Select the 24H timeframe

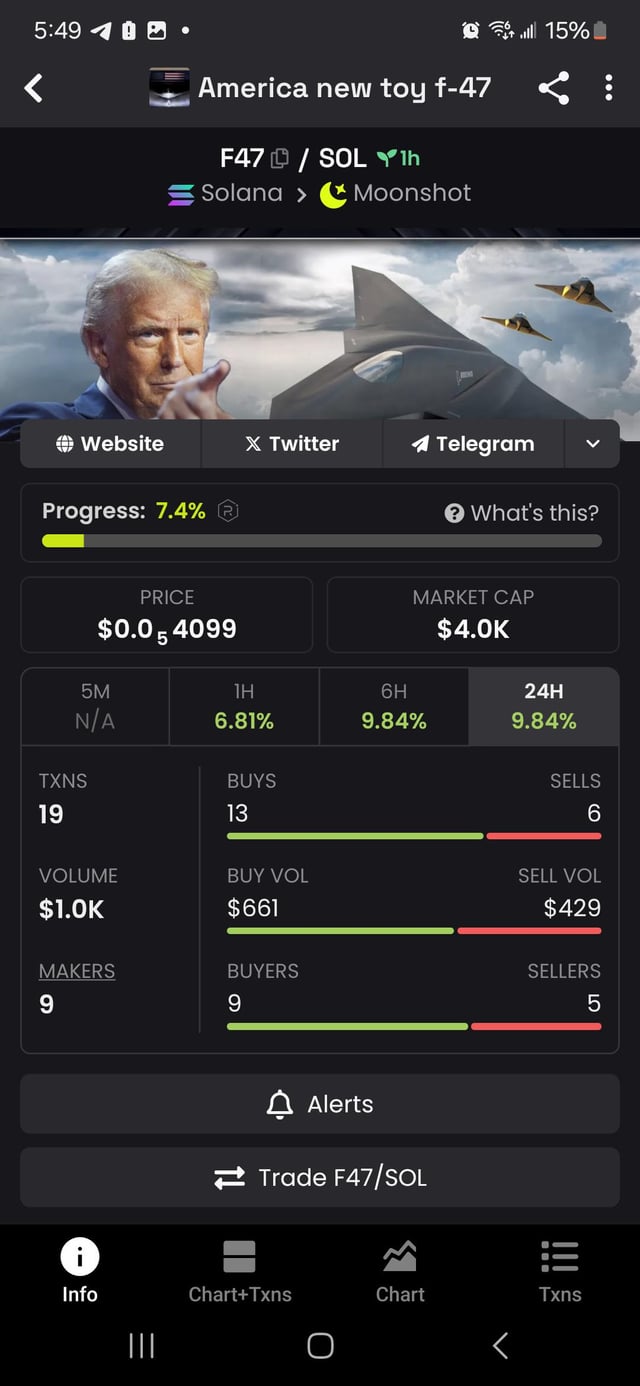coord(543,706)
